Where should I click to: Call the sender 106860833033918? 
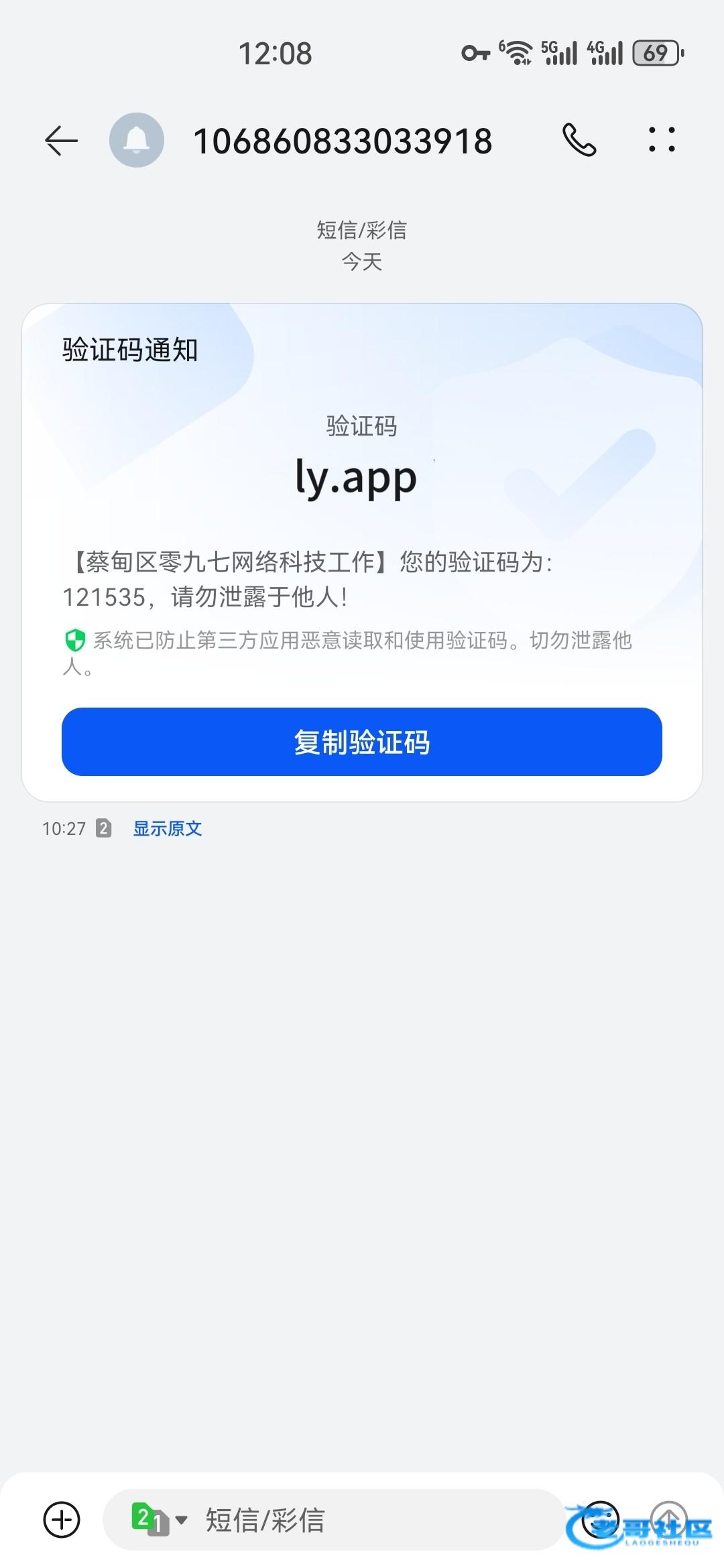(x=579, y=140)
